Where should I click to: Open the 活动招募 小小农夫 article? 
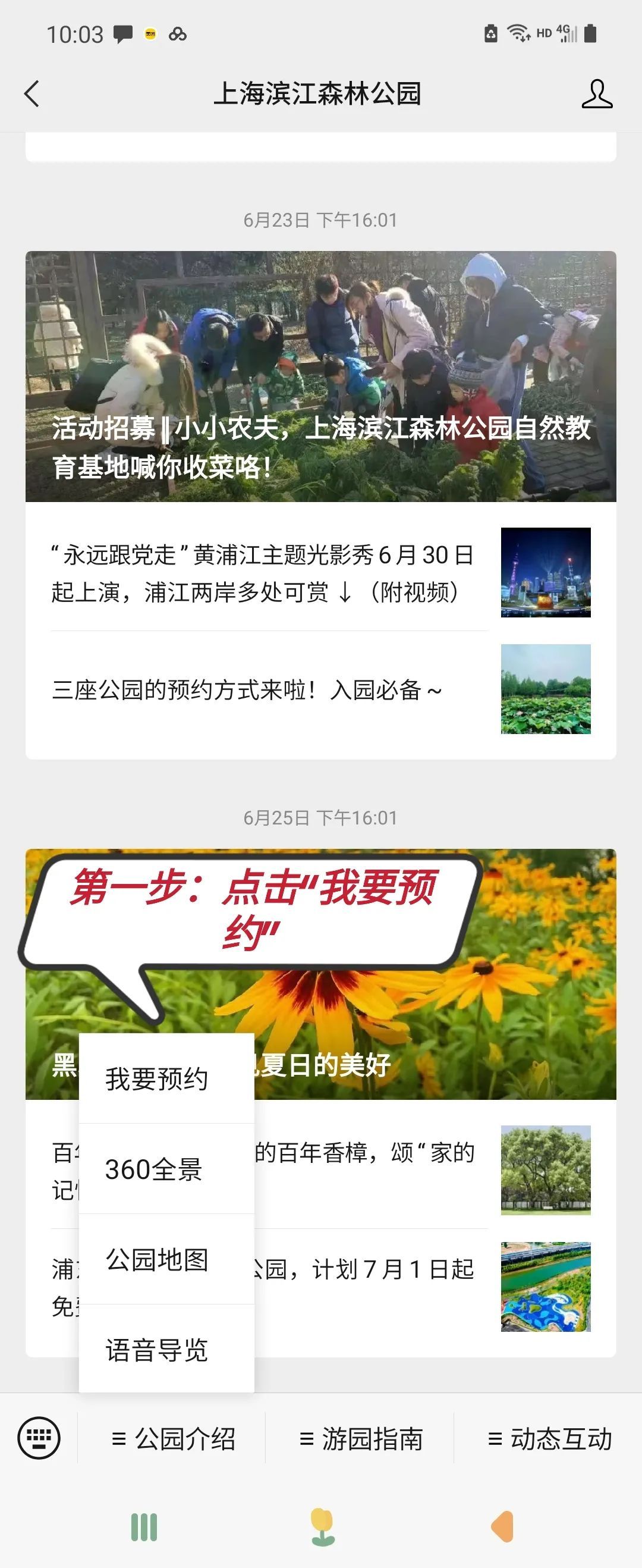[x=320, y=376]
